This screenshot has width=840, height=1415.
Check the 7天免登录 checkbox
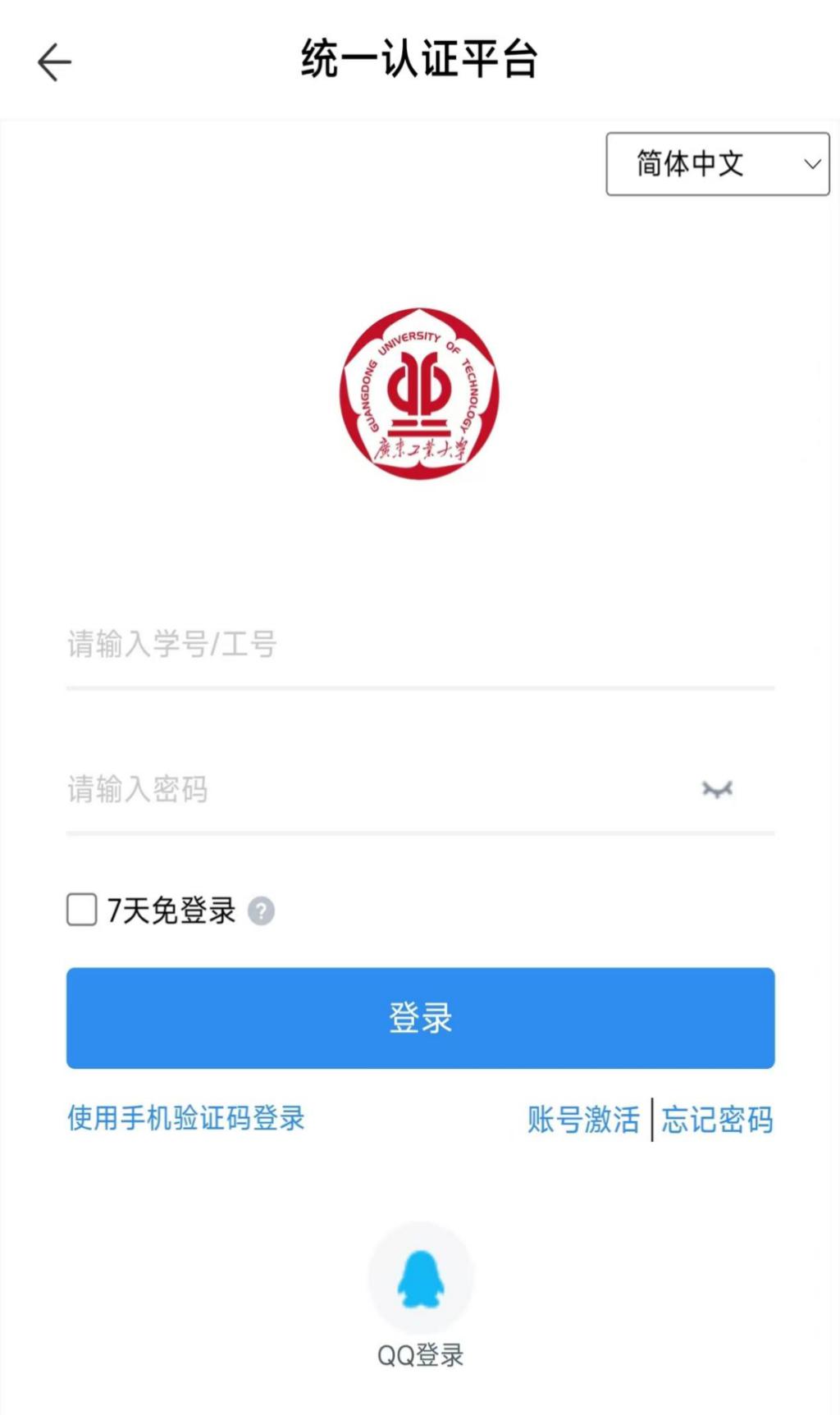(82, 910)
